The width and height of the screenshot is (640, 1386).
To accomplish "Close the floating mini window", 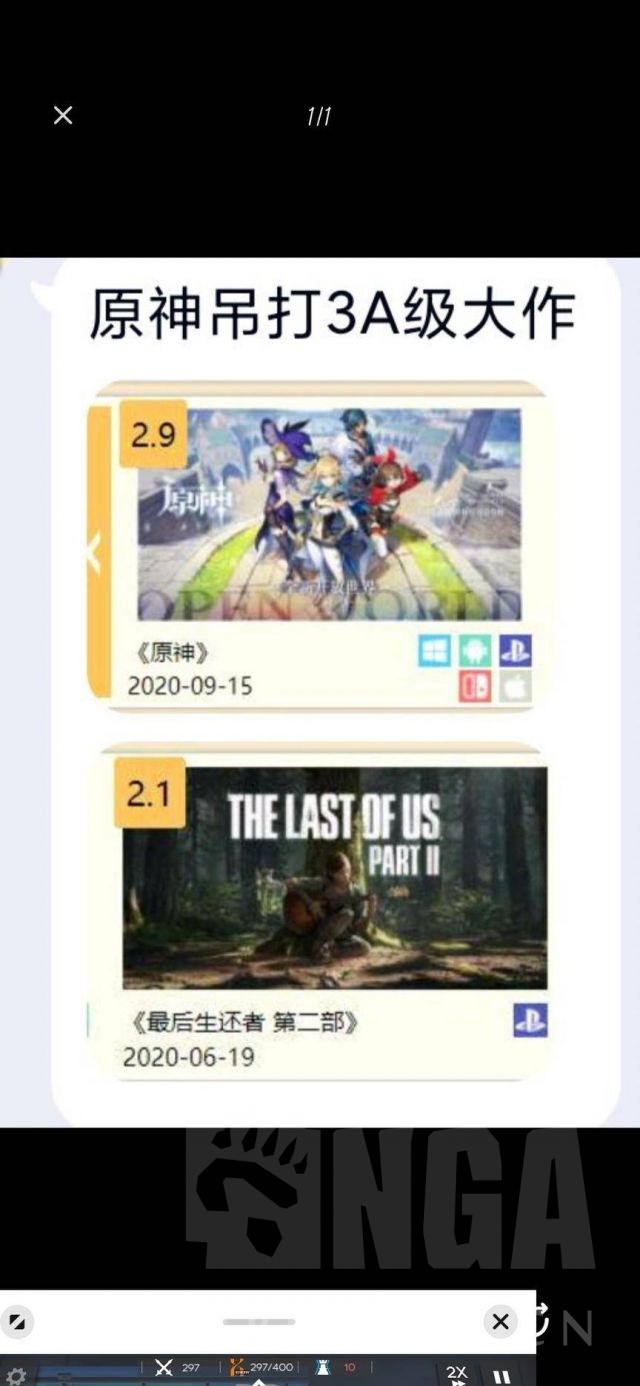I will 500,1322.
